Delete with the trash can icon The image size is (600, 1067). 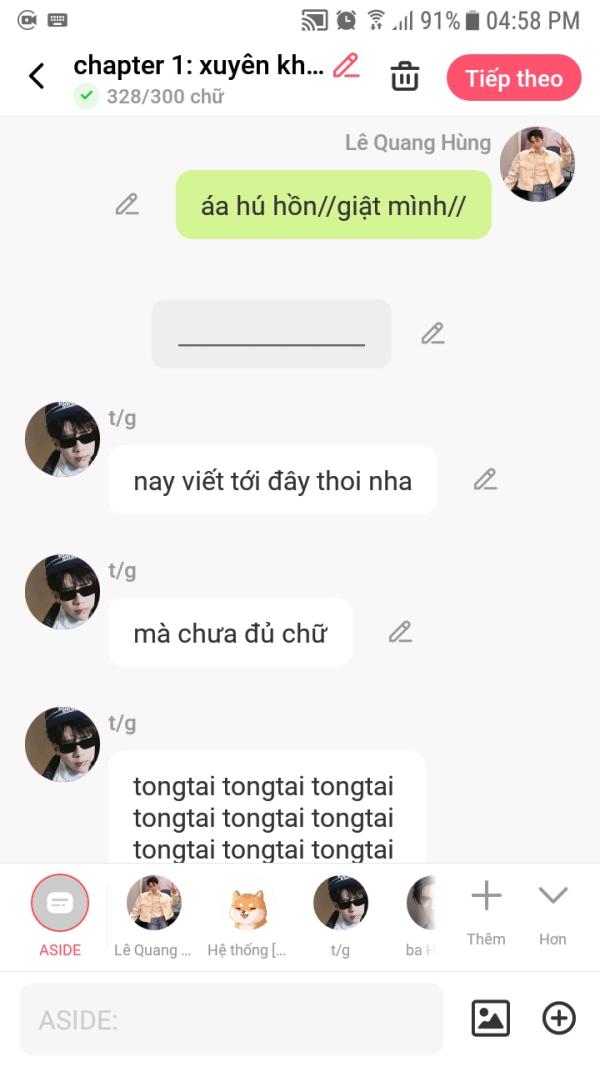pos(404,77)
